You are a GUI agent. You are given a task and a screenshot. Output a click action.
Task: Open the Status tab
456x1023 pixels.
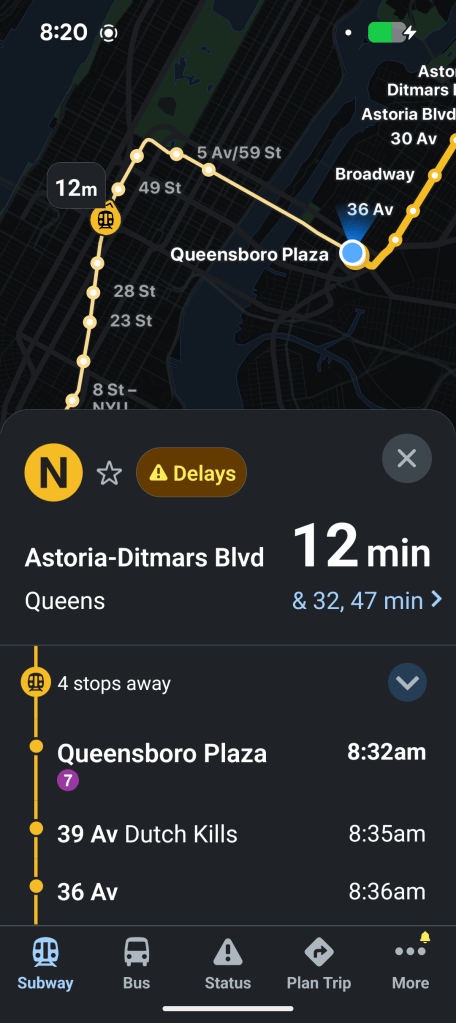click(x=228, y=964)
